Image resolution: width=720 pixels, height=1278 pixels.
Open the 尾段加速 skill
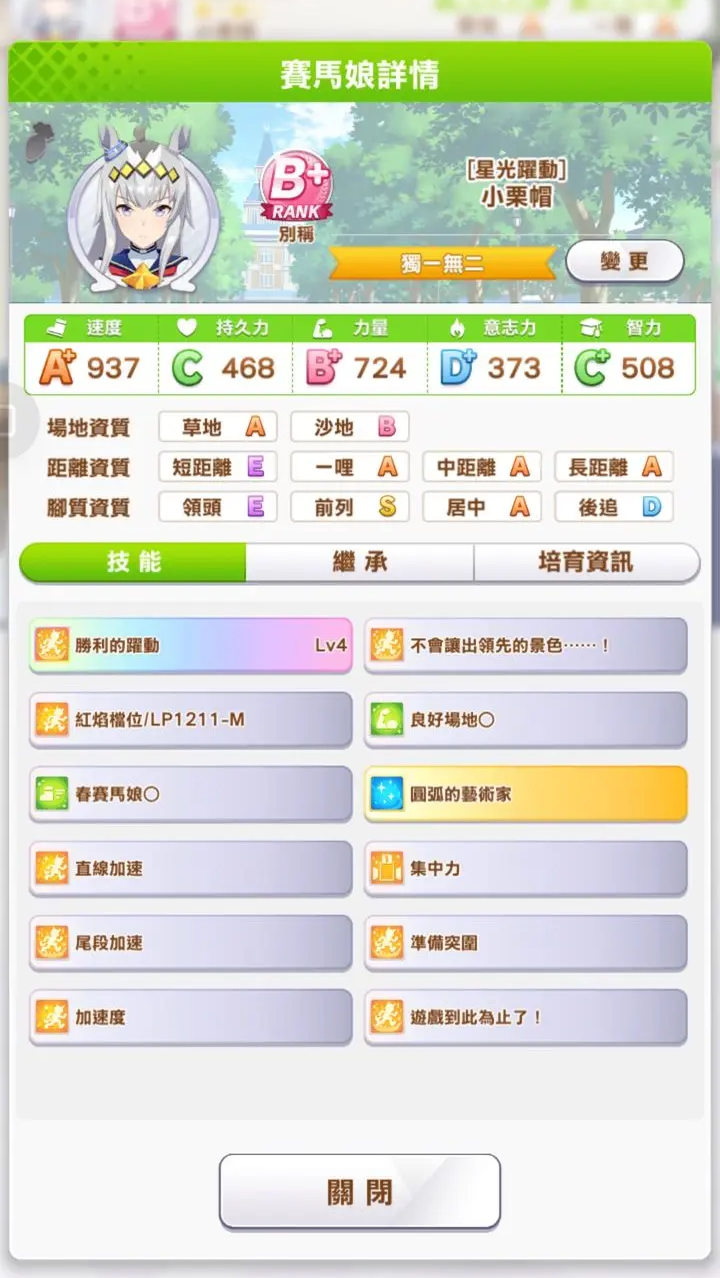point(190,942)
